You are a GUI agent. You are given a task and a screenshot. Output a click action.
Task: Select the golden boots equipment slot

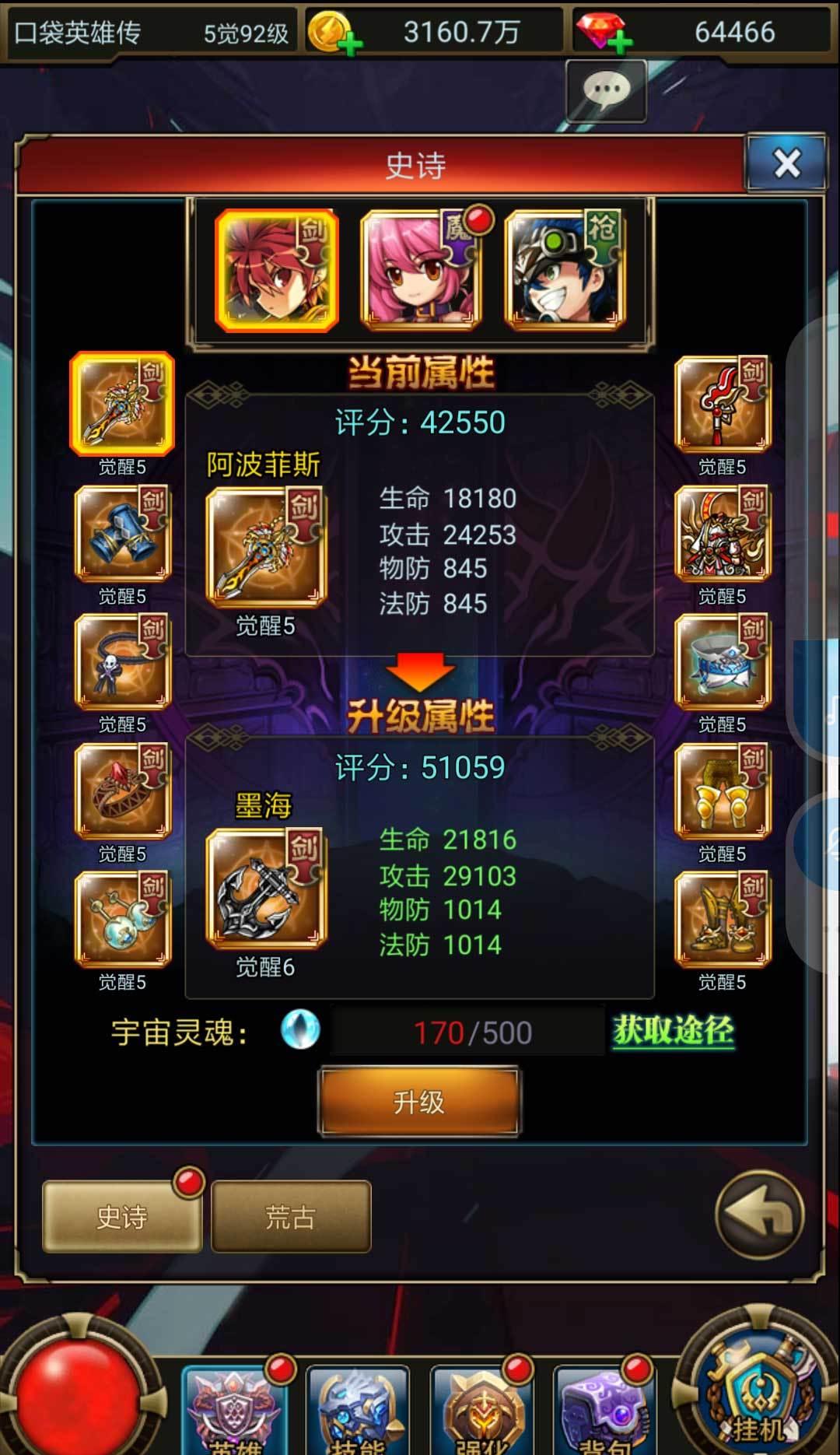coord(723,920)
